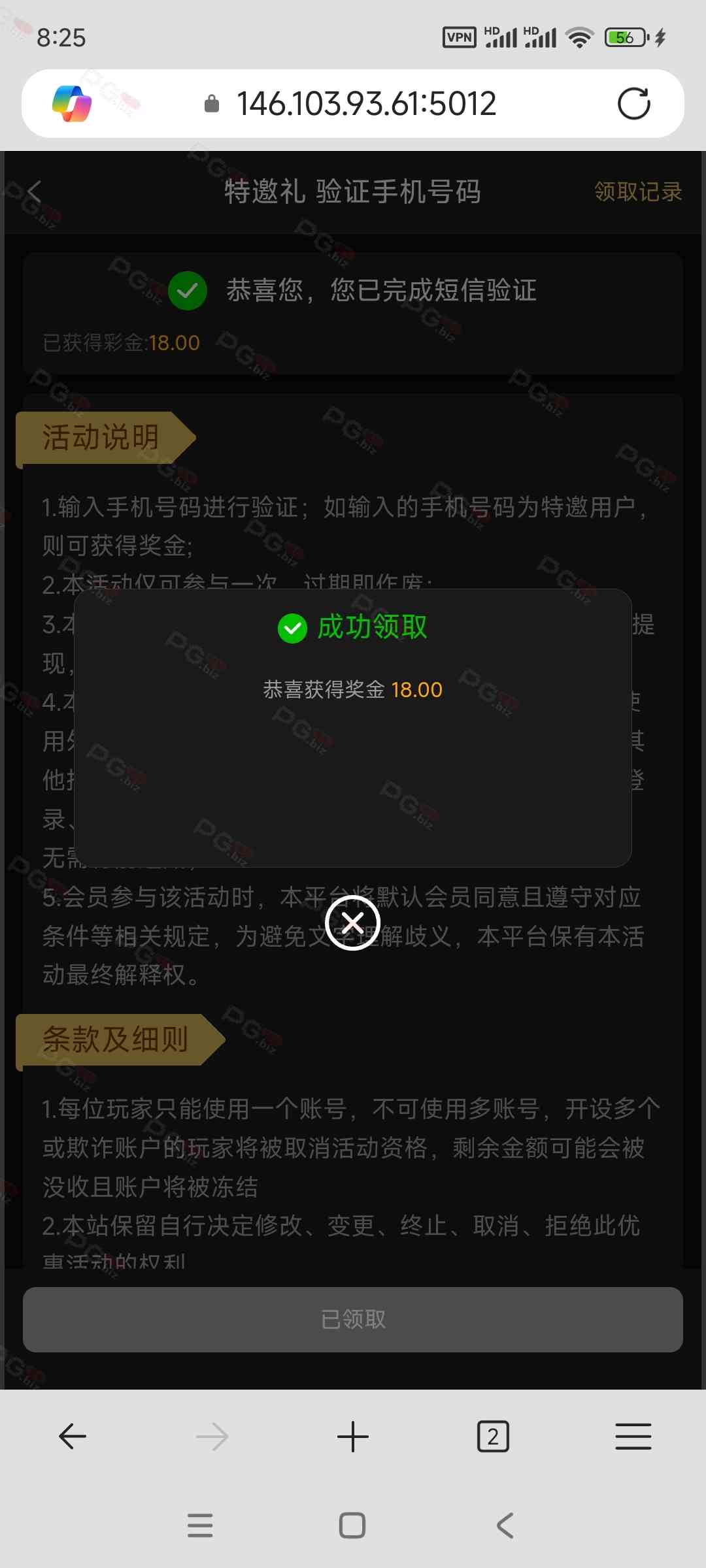This screenshot has height=1568, width=706.
Task: Close the 成功领取 success dialog
Action: (352, 923)
